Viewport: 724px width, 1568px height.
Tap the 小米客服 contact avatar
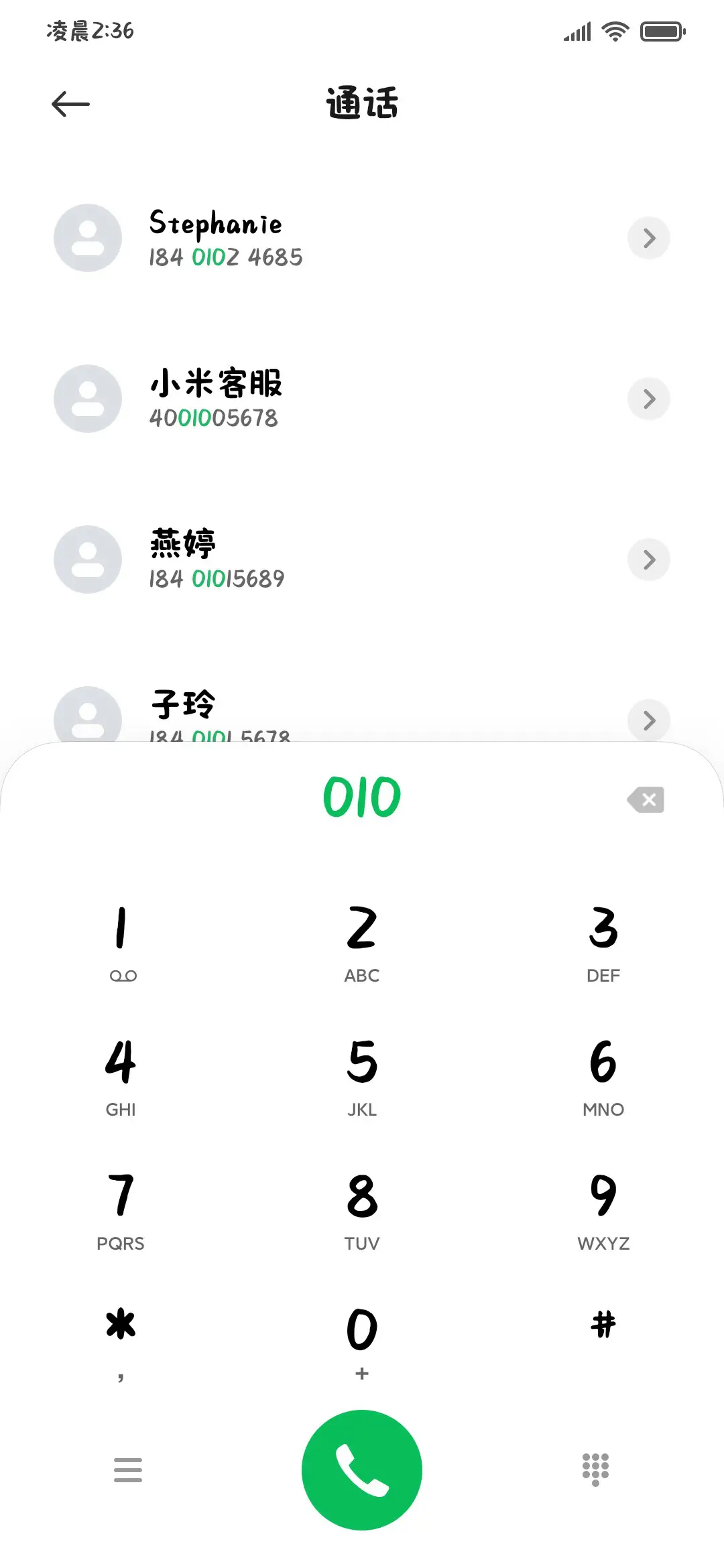87,399
